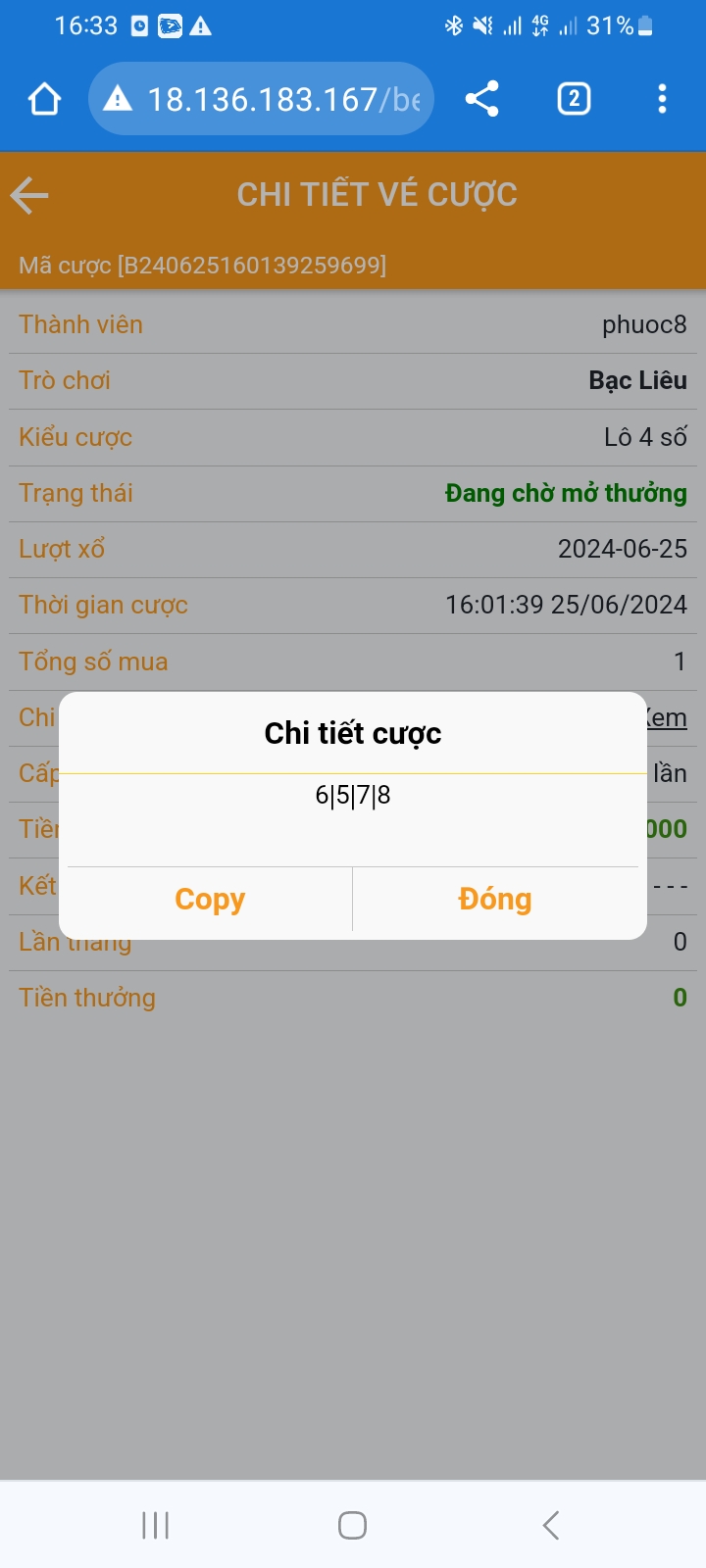
Task: Tap the system back button
Action: point(551,1525)
